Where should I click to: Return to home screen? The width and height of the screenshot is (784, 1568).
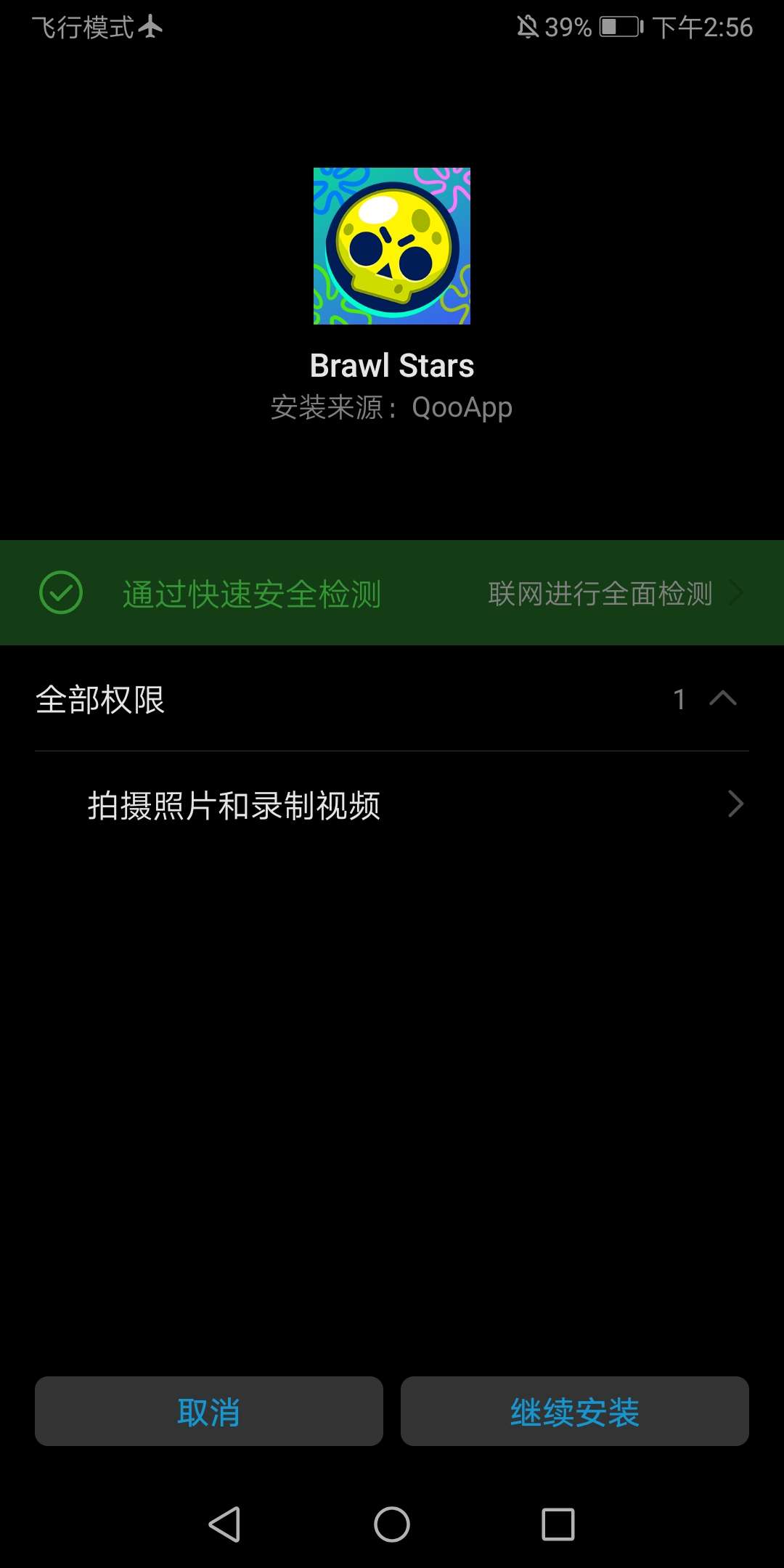click(392, 1524)
